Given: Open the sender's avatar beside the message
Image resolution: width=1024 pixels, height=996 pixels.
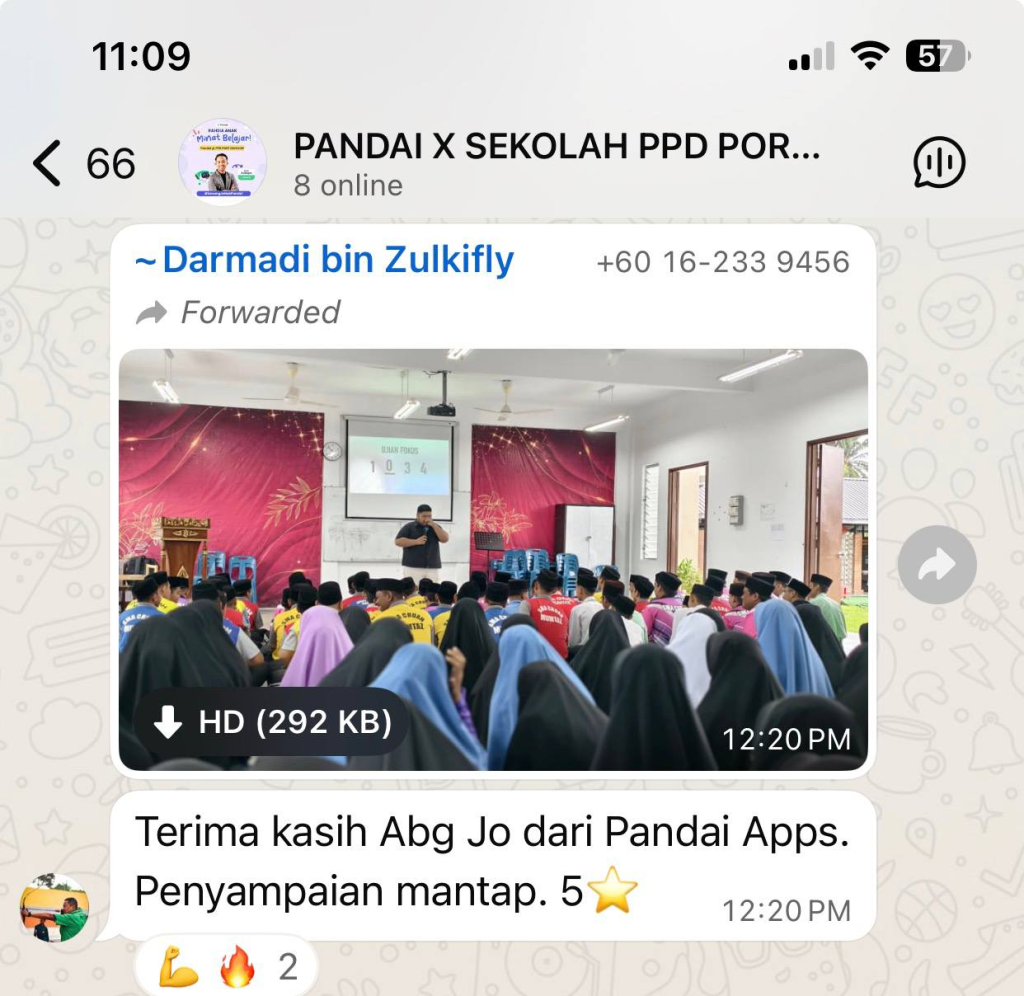Looking at the screenshot, I should 55,908.
